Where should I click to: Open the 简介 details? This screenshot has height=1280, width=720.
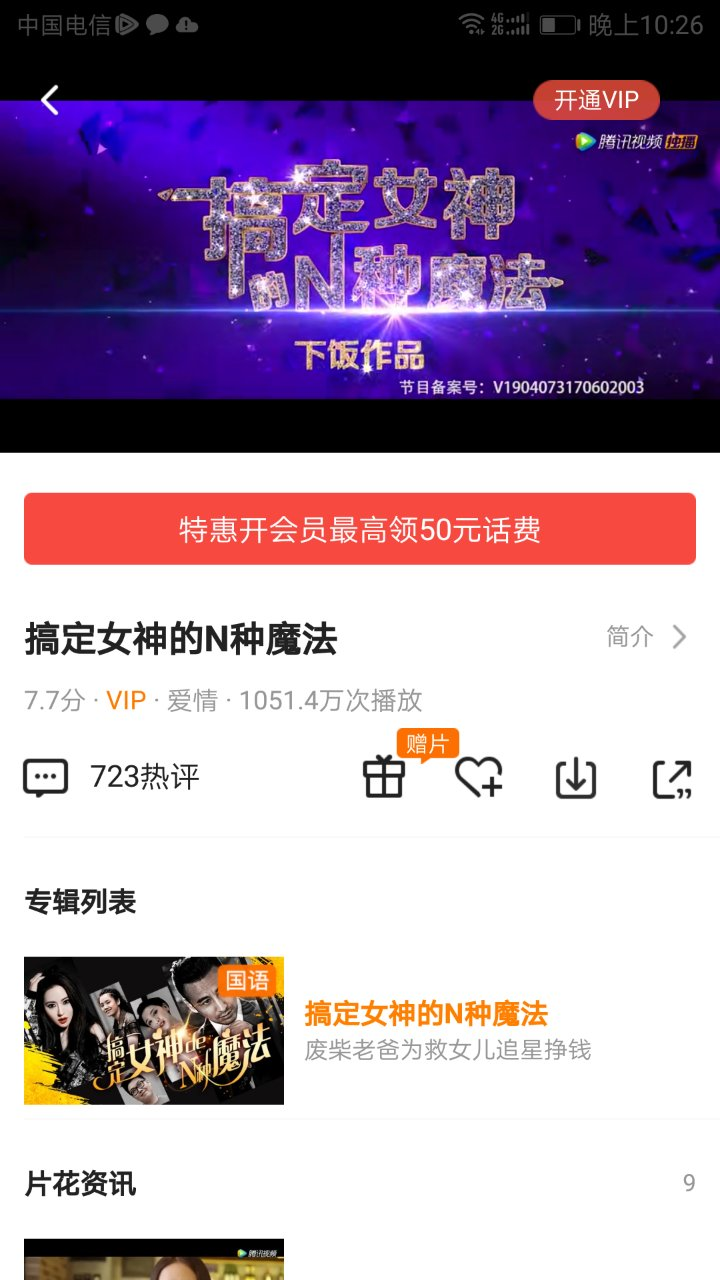tap(647, 637)
